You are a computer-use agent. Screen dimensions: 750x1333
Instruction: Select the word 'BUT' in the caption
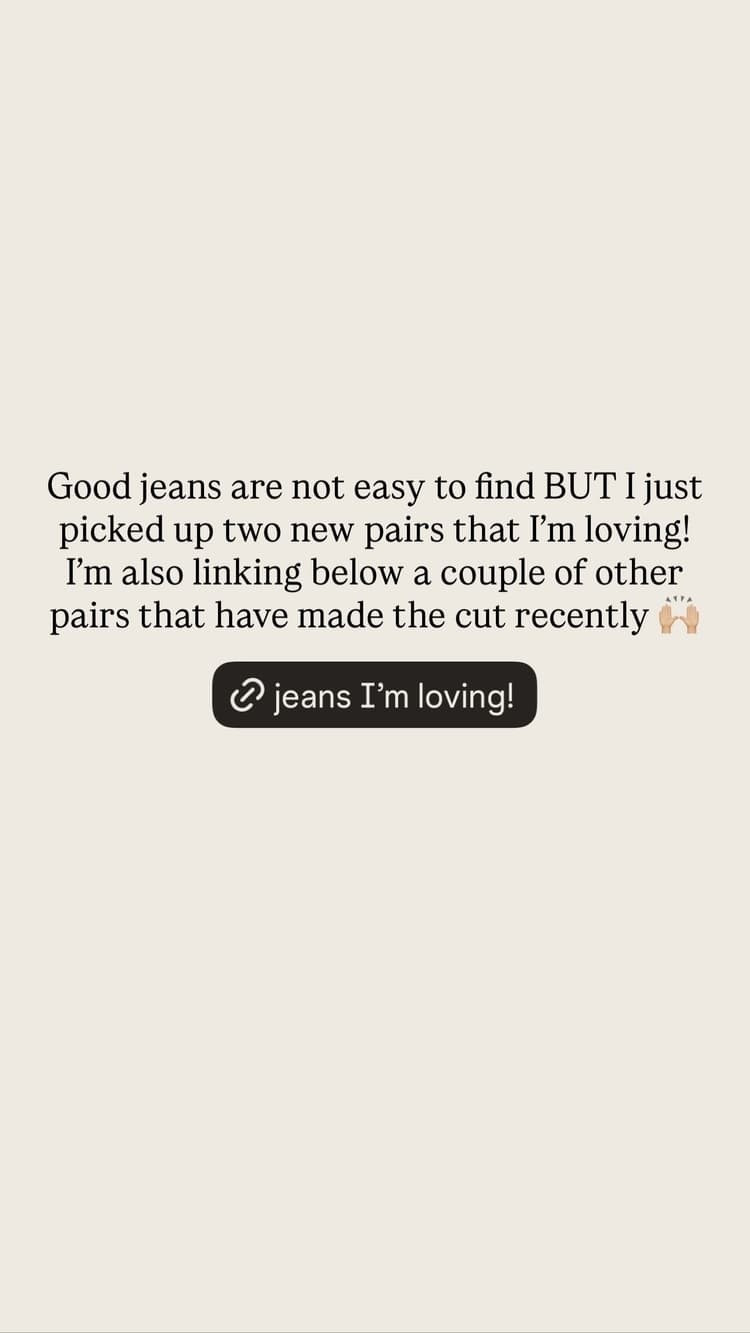point(577,487)
